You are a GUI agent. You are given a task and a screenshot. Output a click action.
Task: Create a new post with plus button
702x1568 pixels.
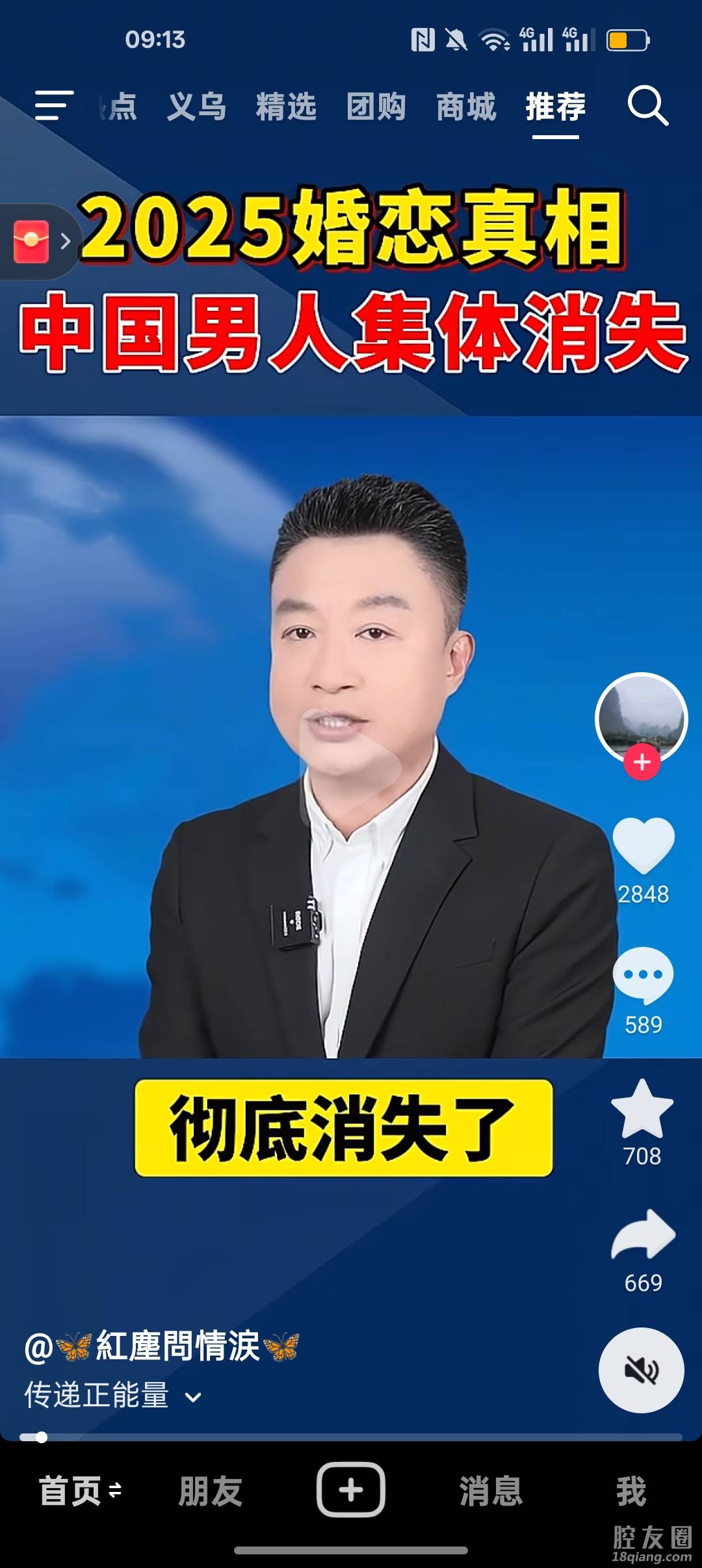pyautogui.click(x=351, y=1489)
